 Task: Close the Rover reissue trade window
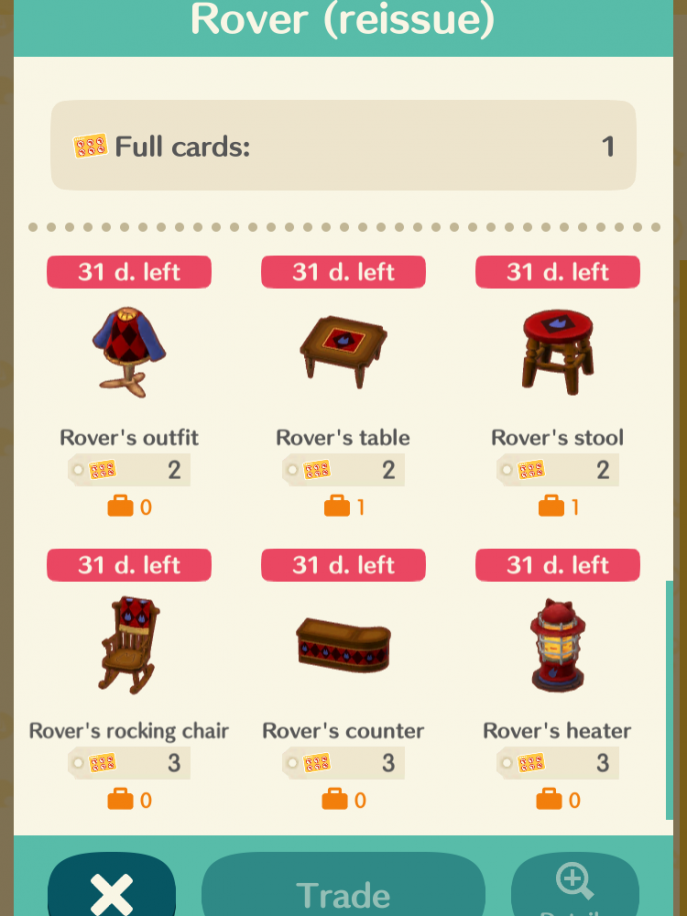point(111,890)
